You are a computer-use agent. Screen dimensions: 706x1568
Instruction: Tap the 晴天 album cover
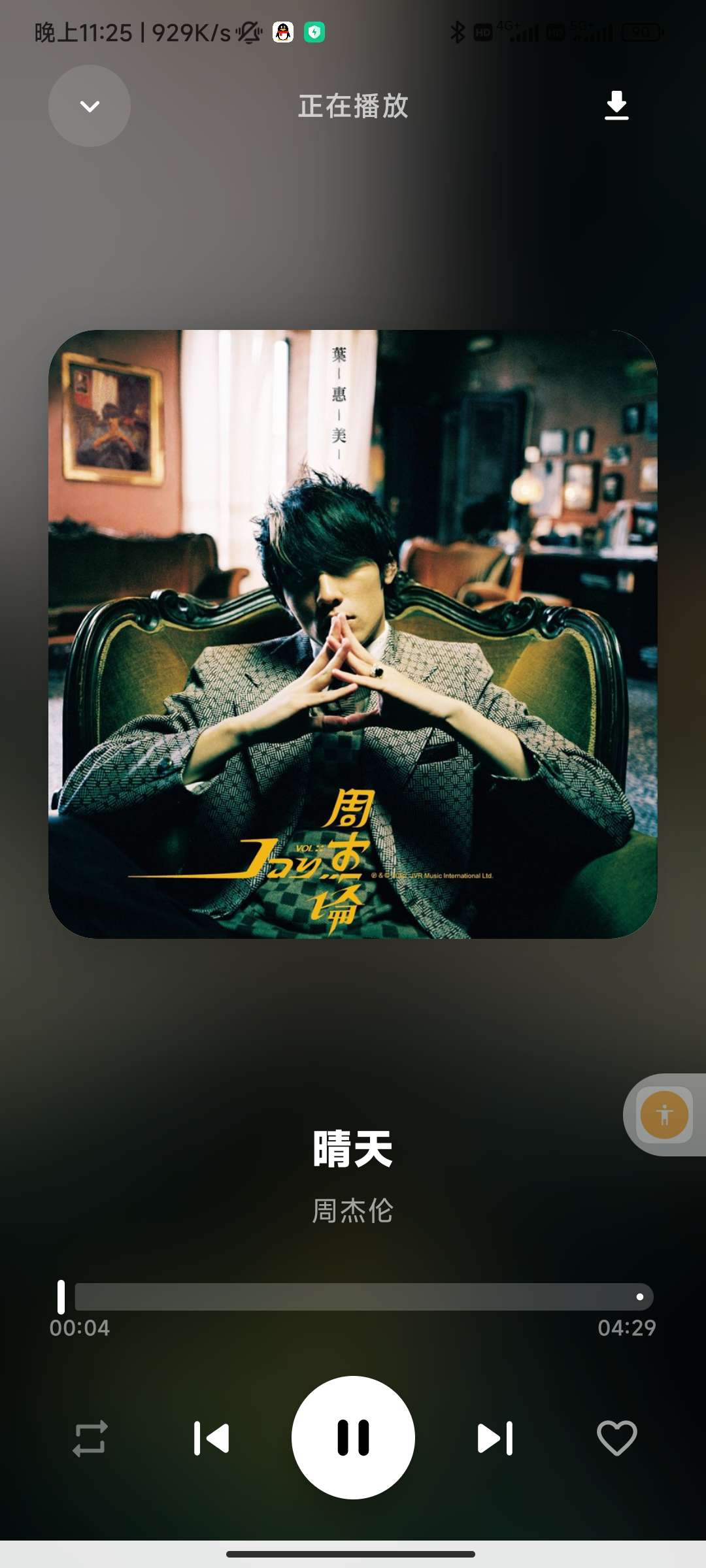coord(353,634)
